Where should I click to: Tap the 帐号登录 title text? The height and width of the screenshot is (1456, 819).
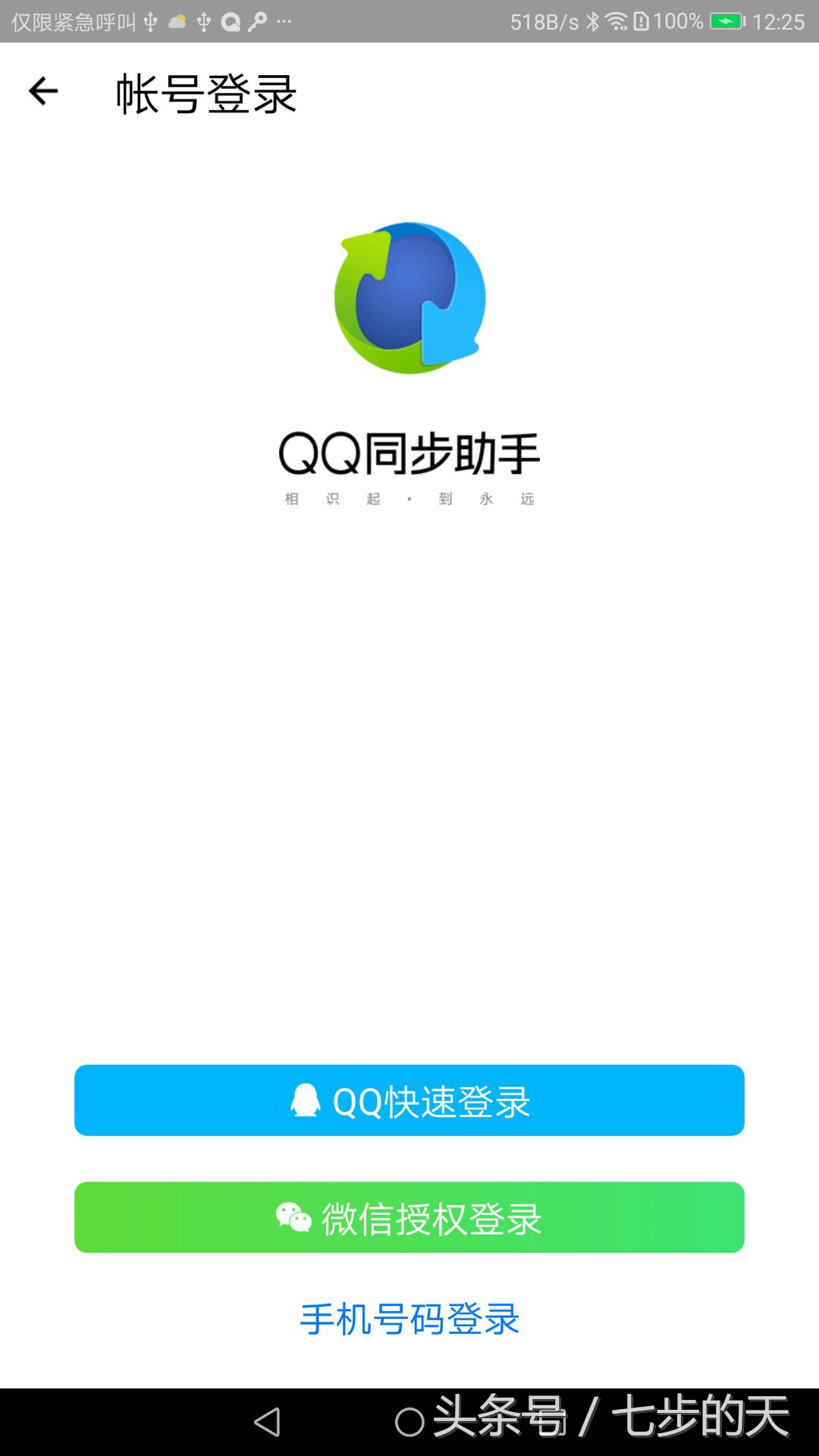tap(205, 94)
